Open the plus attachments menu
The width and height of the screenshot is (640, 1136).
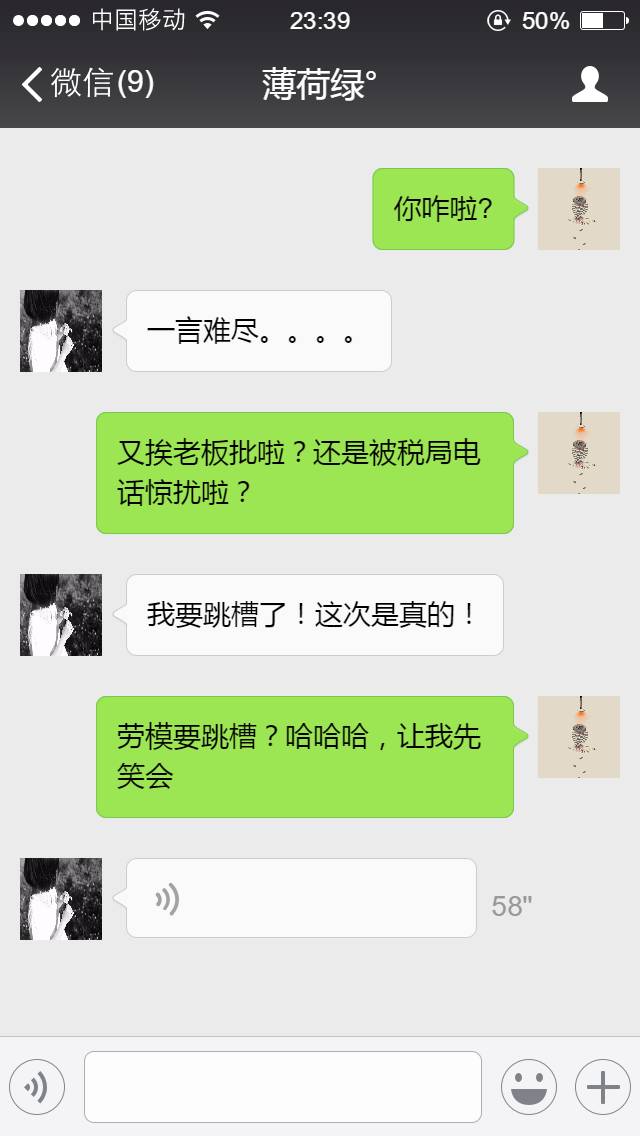[x=602, y=1087]
